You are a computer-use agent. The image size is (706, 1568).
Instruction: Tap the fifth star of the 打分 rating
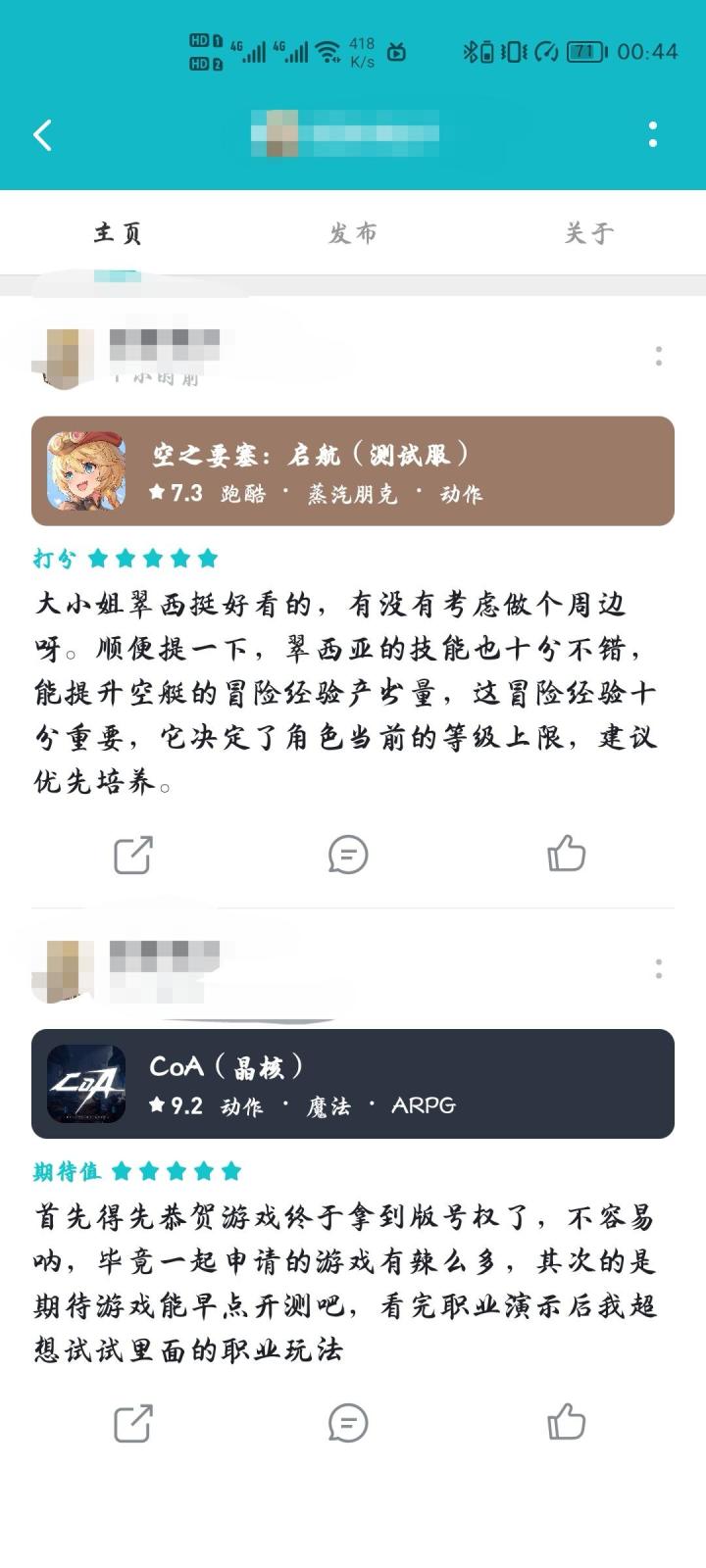pyautogui.click(x=204, y=558)
